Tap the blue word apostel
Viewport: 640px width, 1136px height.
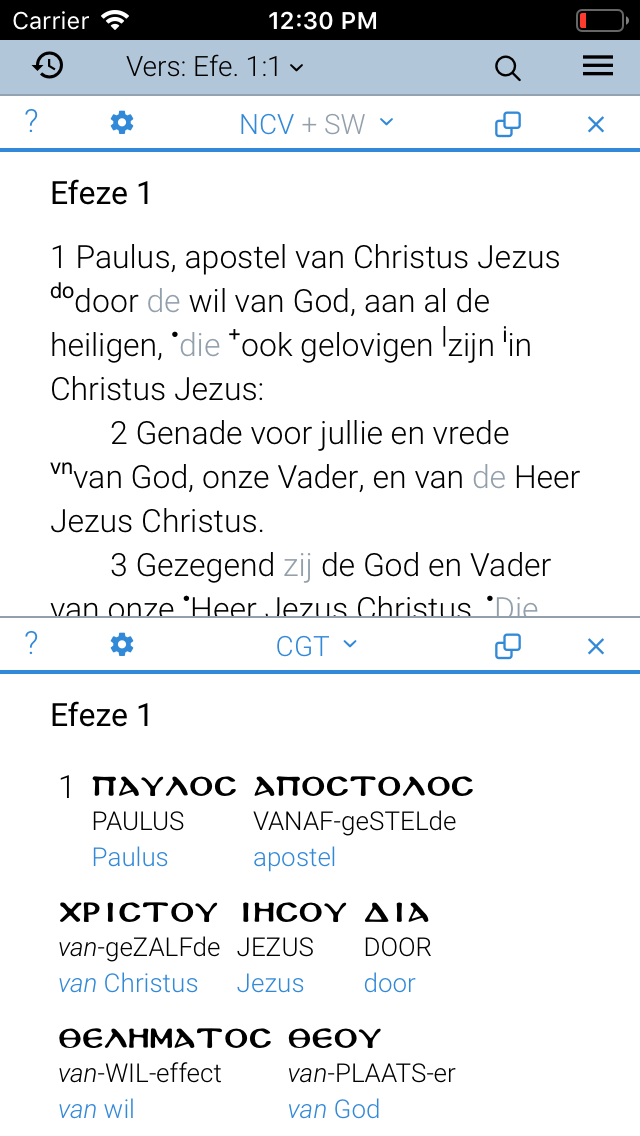pos(294,858)
